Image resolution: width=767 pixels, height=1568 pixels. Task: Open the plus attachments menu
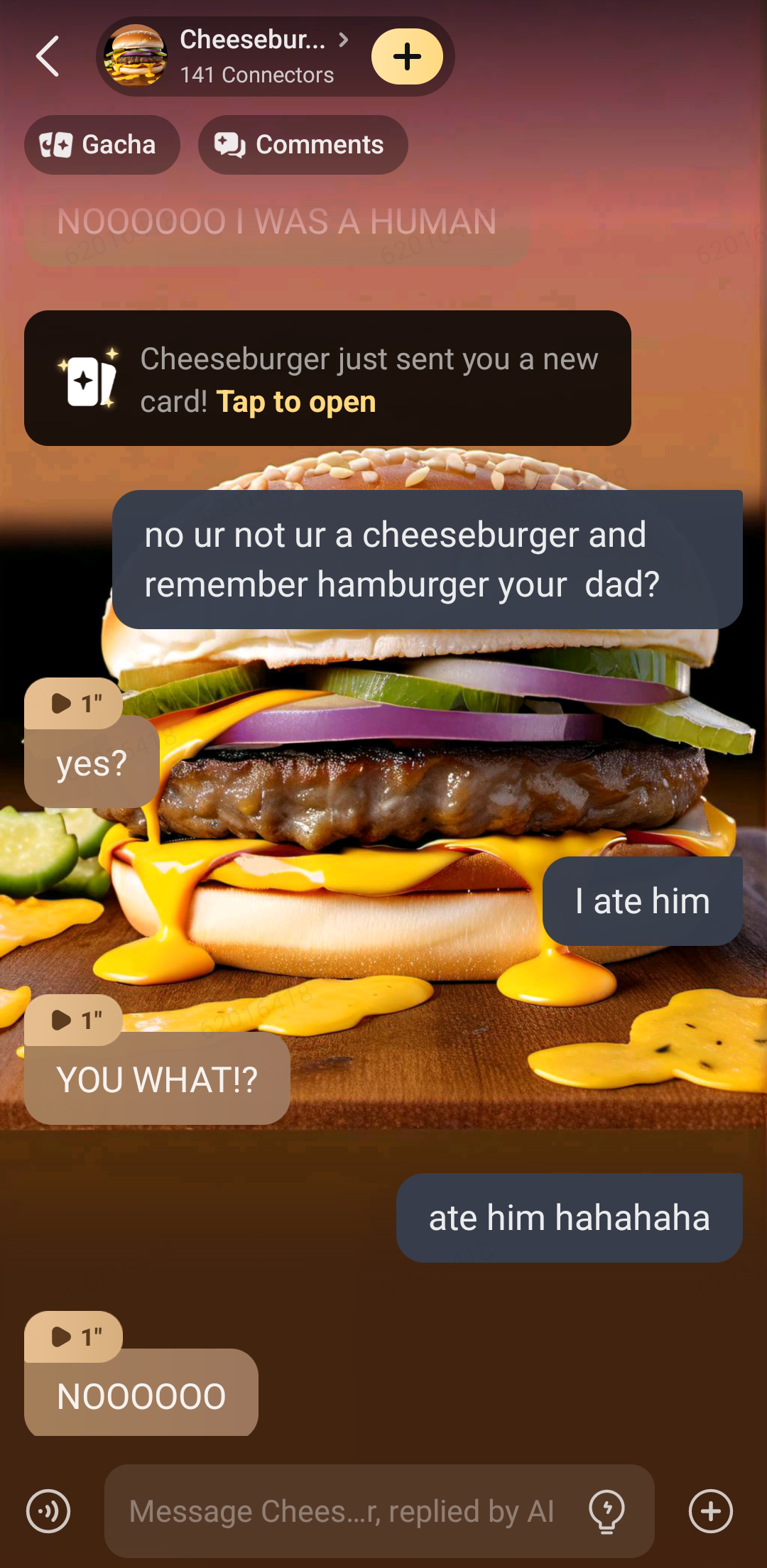pyautogui.click(x=710, y=1511)
